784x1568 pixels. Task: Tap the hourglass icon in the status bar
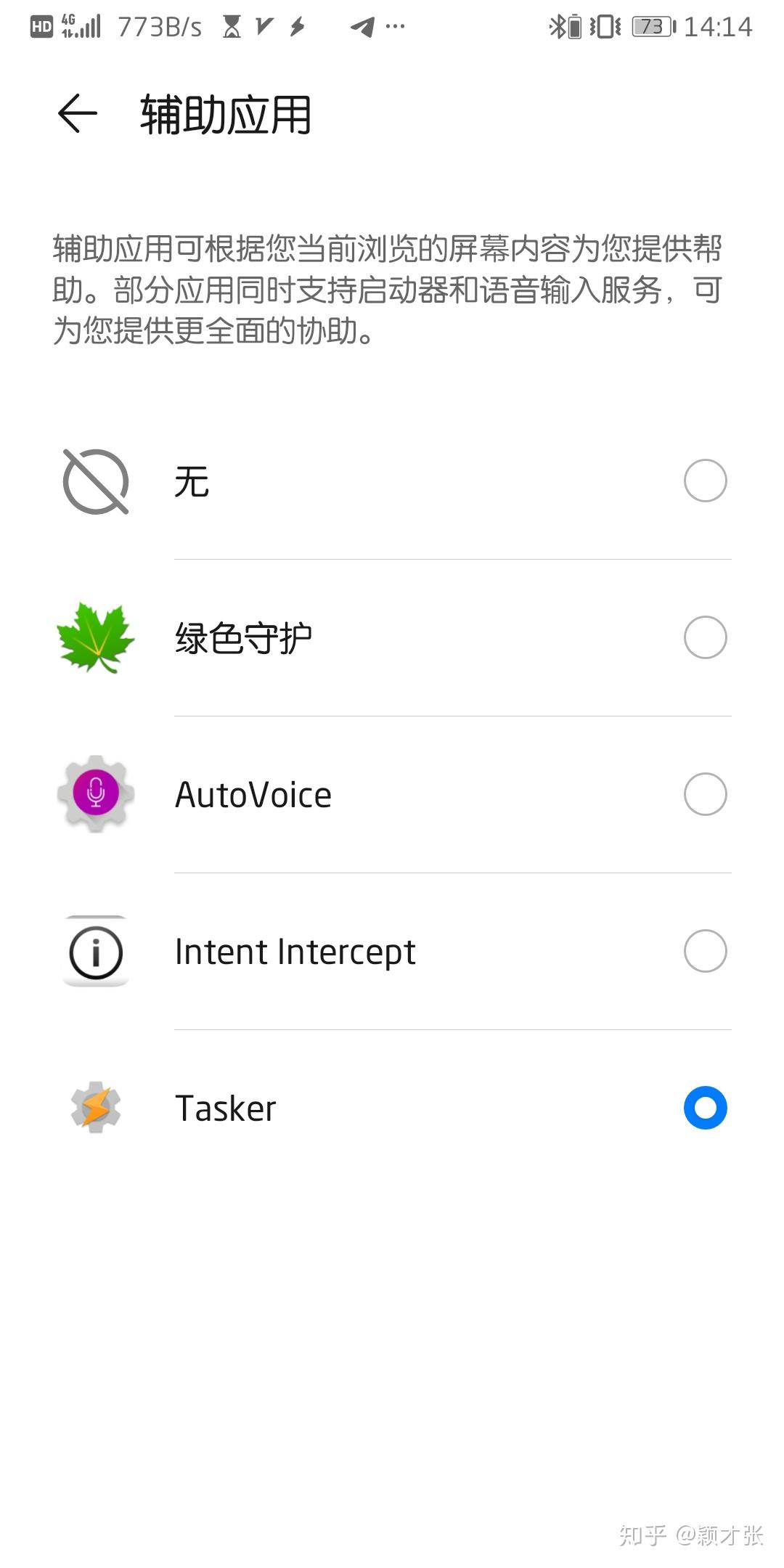click(231, 26)
